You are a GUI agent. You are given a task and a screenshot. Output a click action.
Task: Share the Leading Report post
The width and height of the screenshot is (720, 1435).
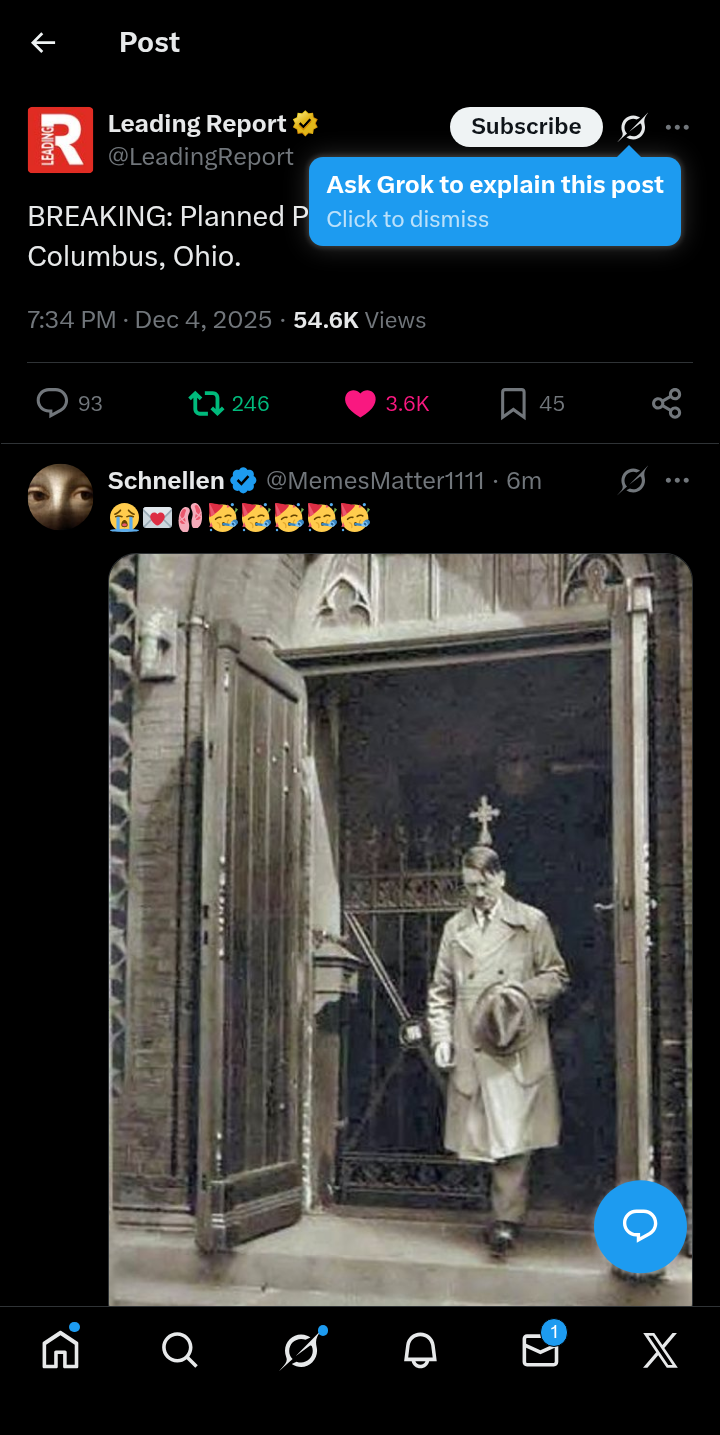tap(666, 403)
